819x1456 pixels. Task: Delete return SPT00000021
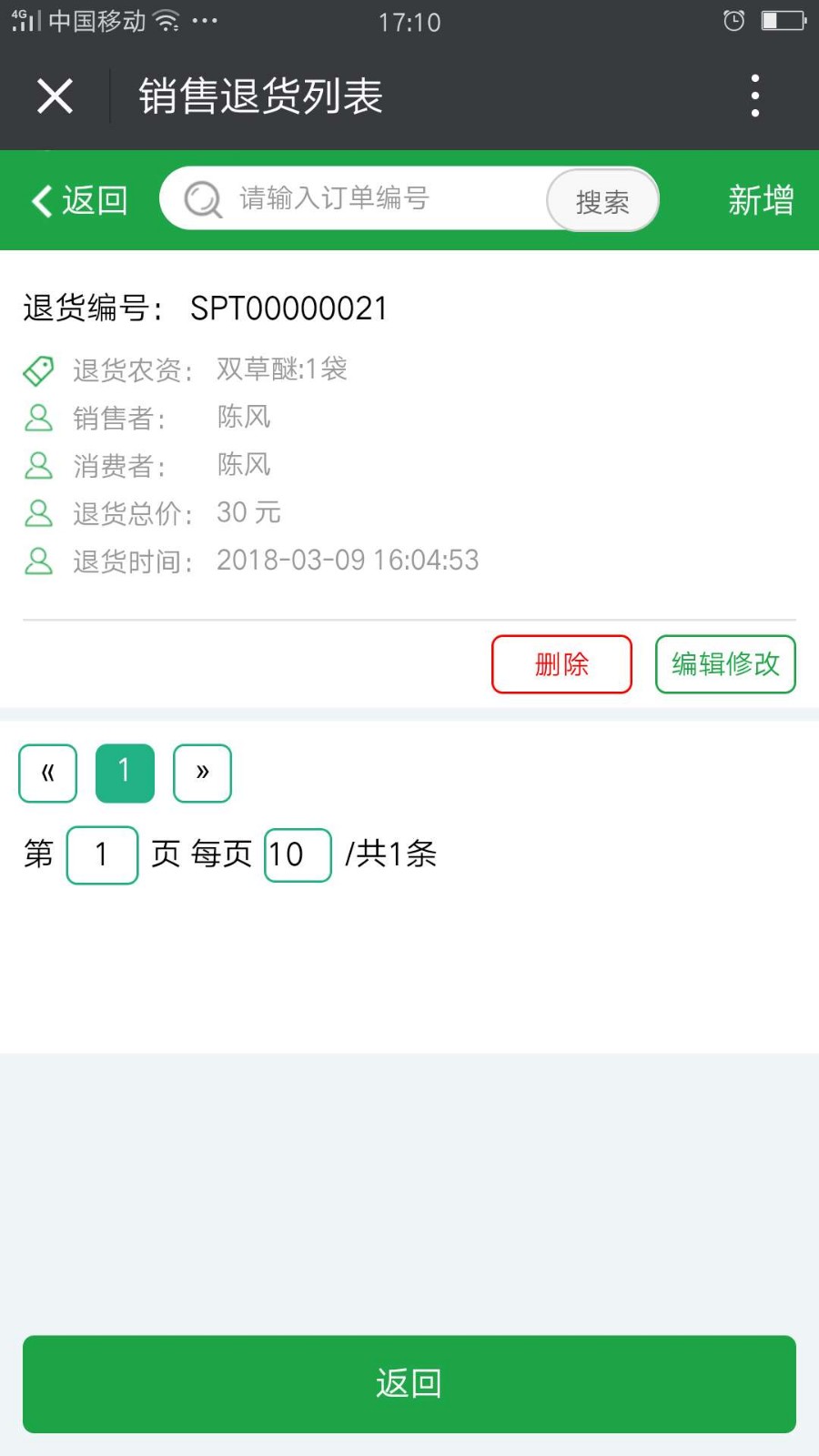pos(561,664)
